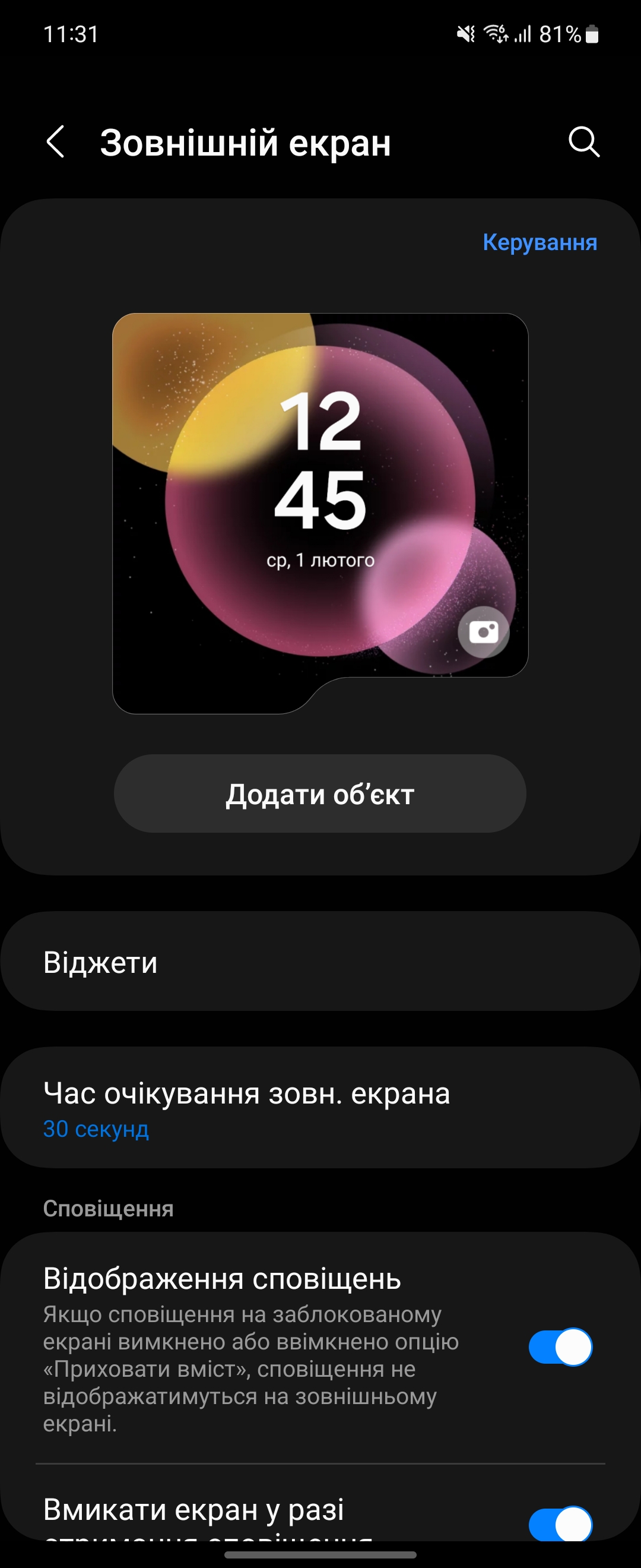Toggle Відображення сповіщень switch
Image resolution: width=641 pixels, height=1568 pixels.
[x=560, y=1346]
